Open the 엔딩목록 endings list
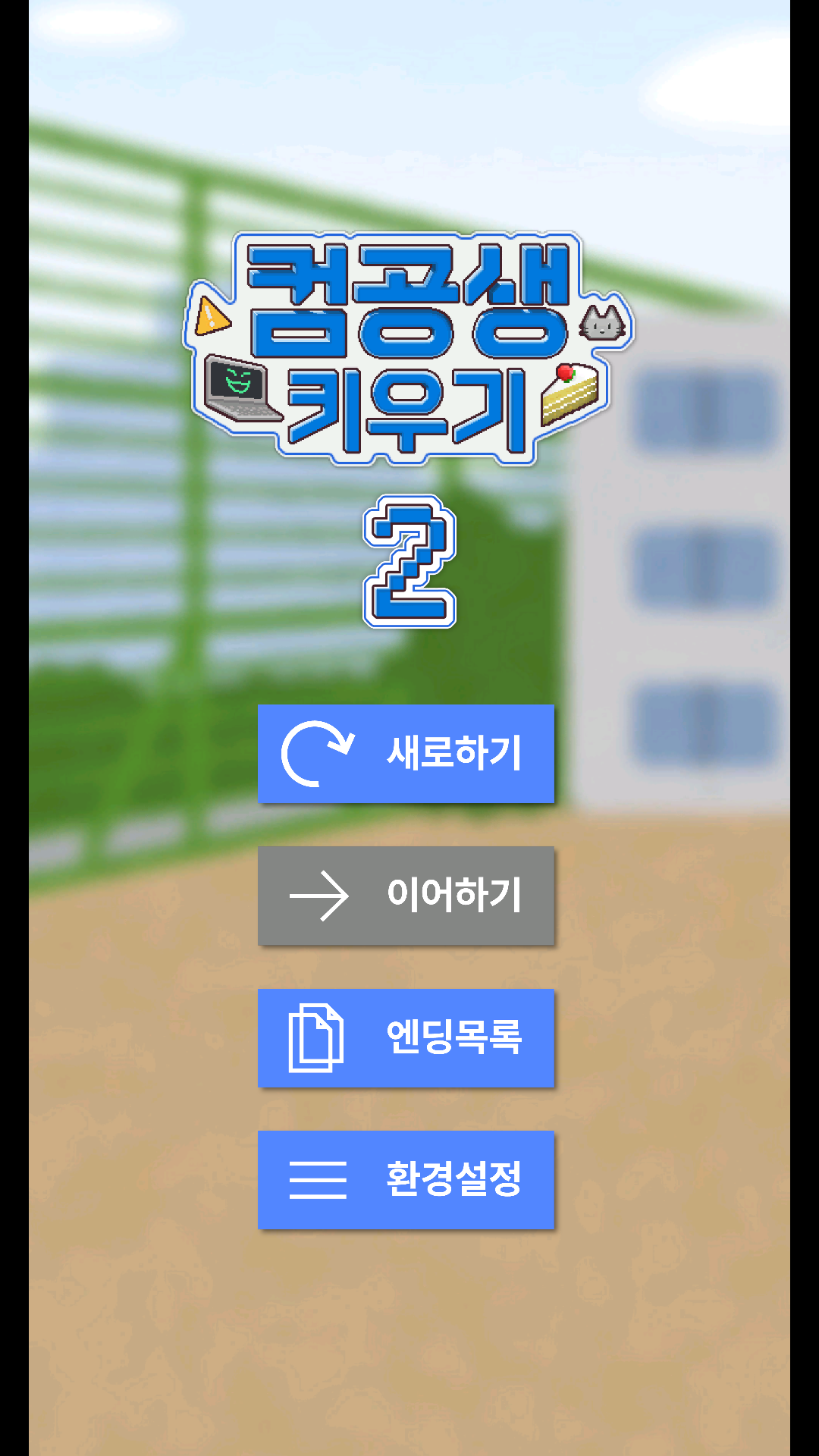 (x=406, y=1037)
